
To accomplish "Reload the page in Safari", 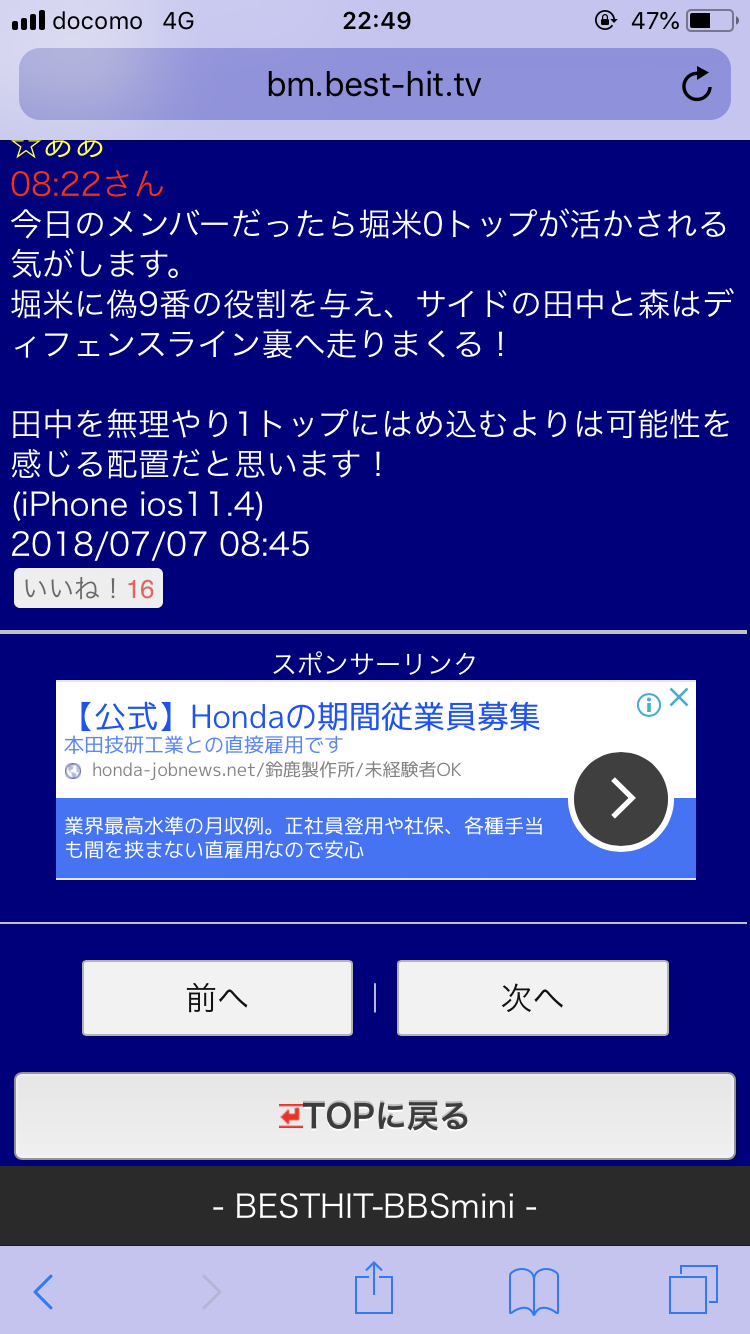I will (x=696, y=85).
